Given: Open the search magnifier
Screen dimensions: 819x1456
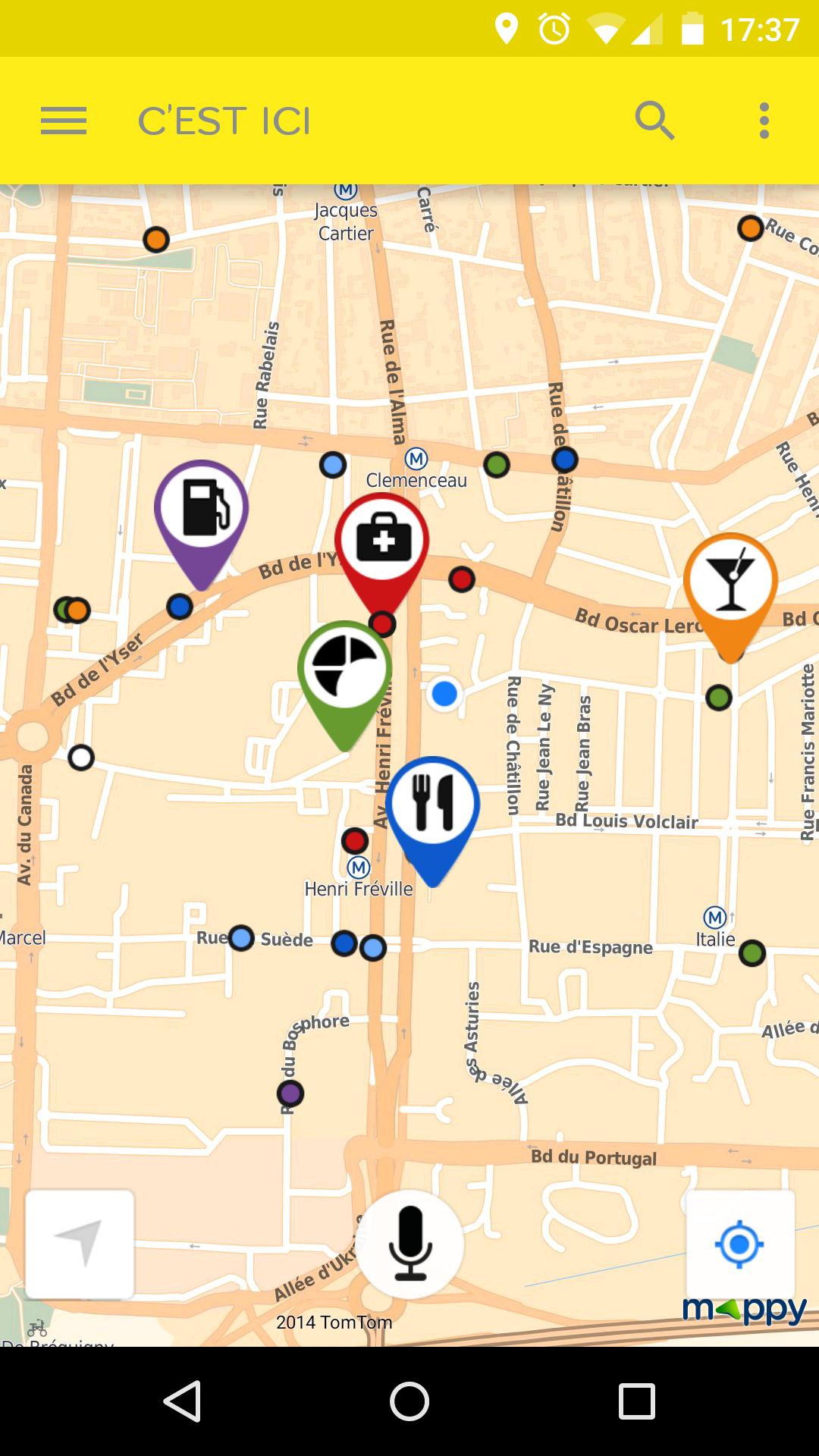Looking at the screenshot, I should click(654, 121).
